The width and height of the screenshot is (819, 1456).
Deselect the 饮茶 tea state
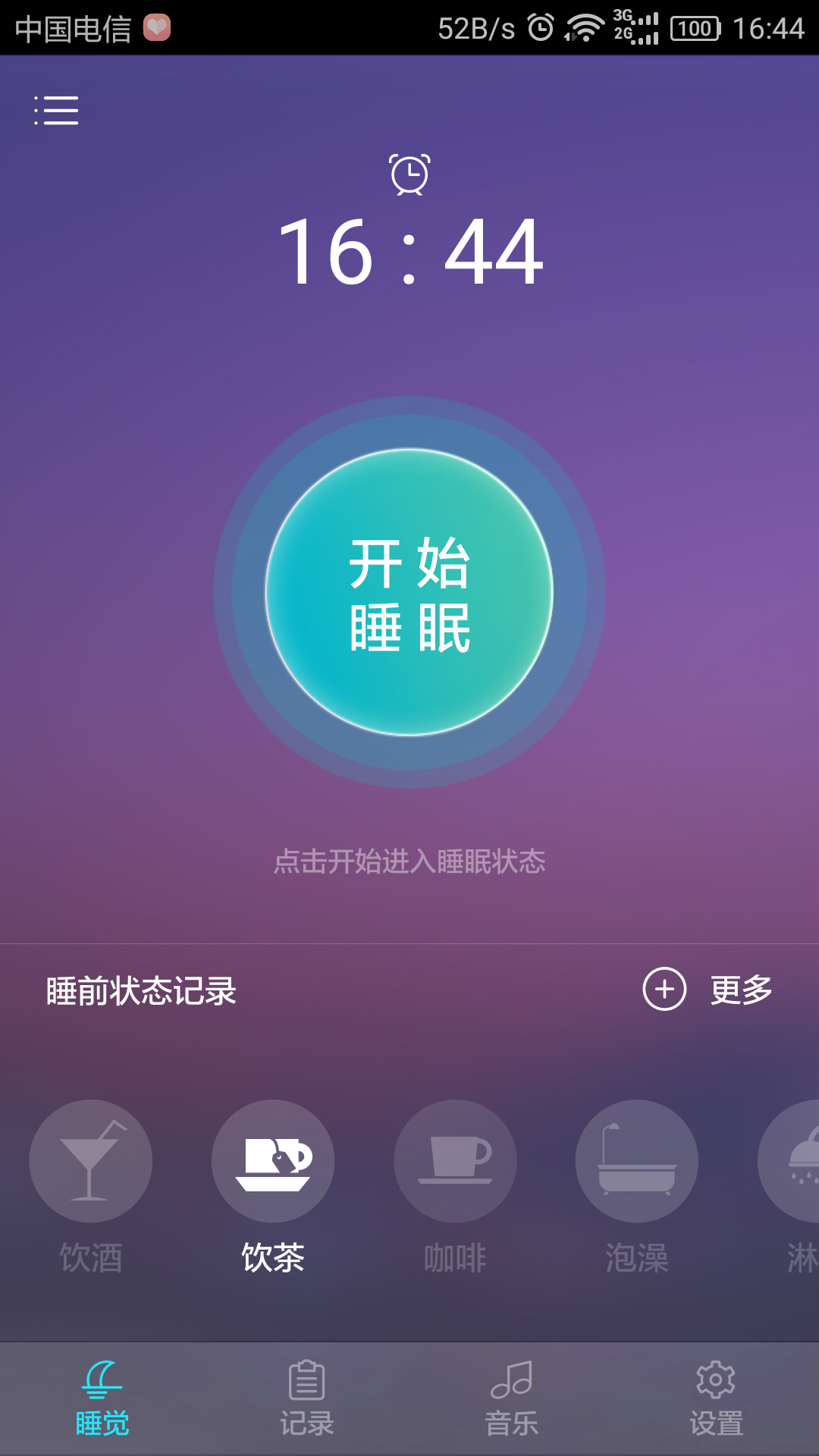click(x=273, y=1161)
